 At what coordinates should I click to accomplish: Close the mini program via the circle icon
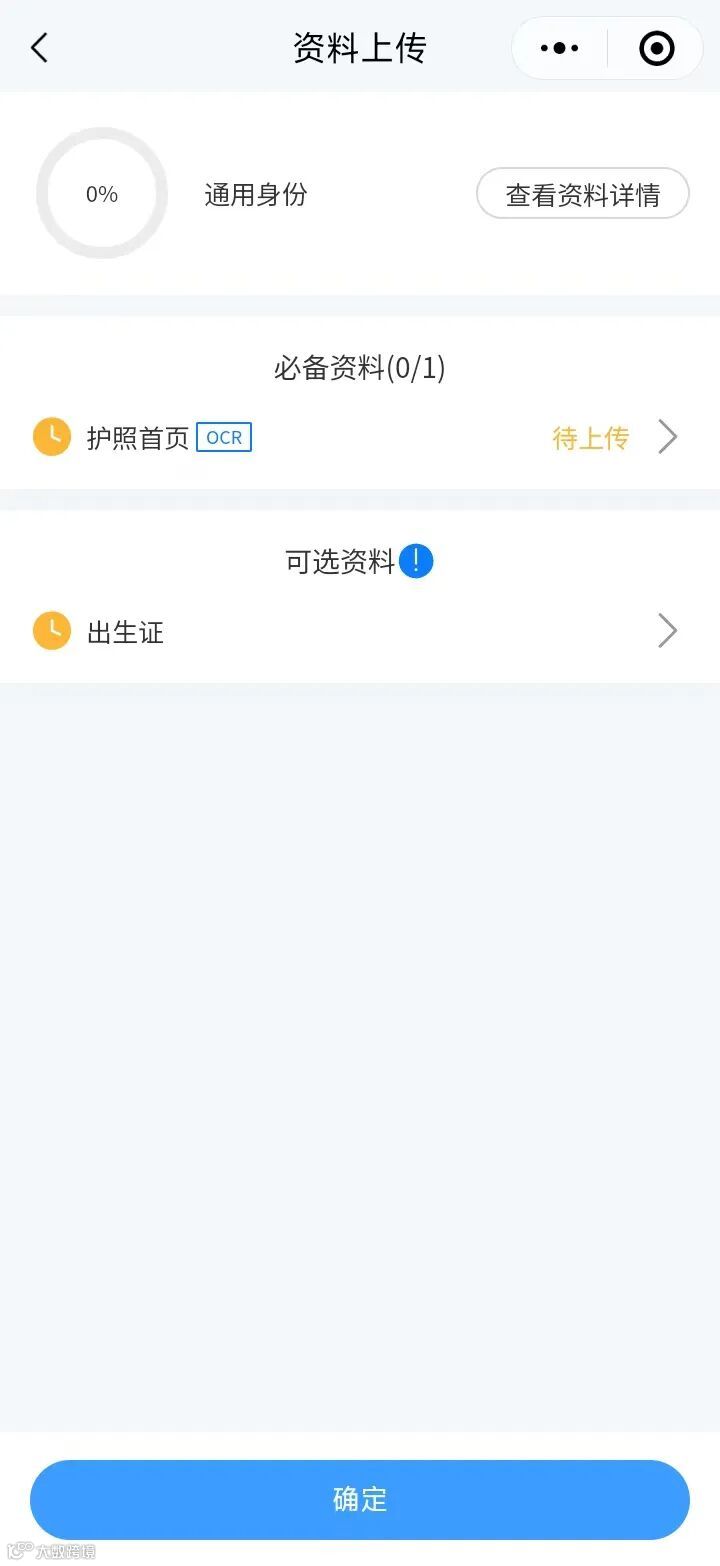click(x=656, y=48)
